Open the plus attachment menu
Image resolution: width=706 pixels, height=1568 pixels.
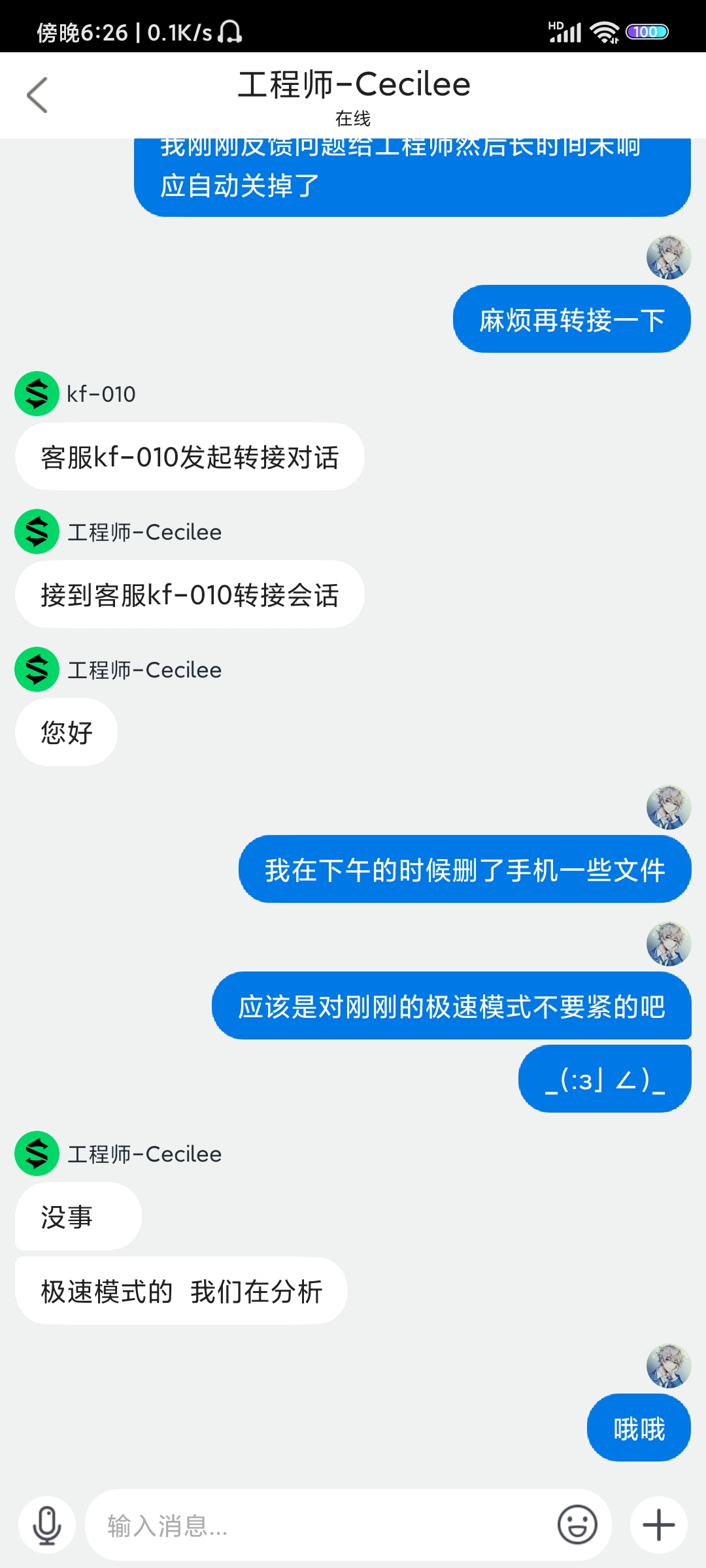[659, 1526]
